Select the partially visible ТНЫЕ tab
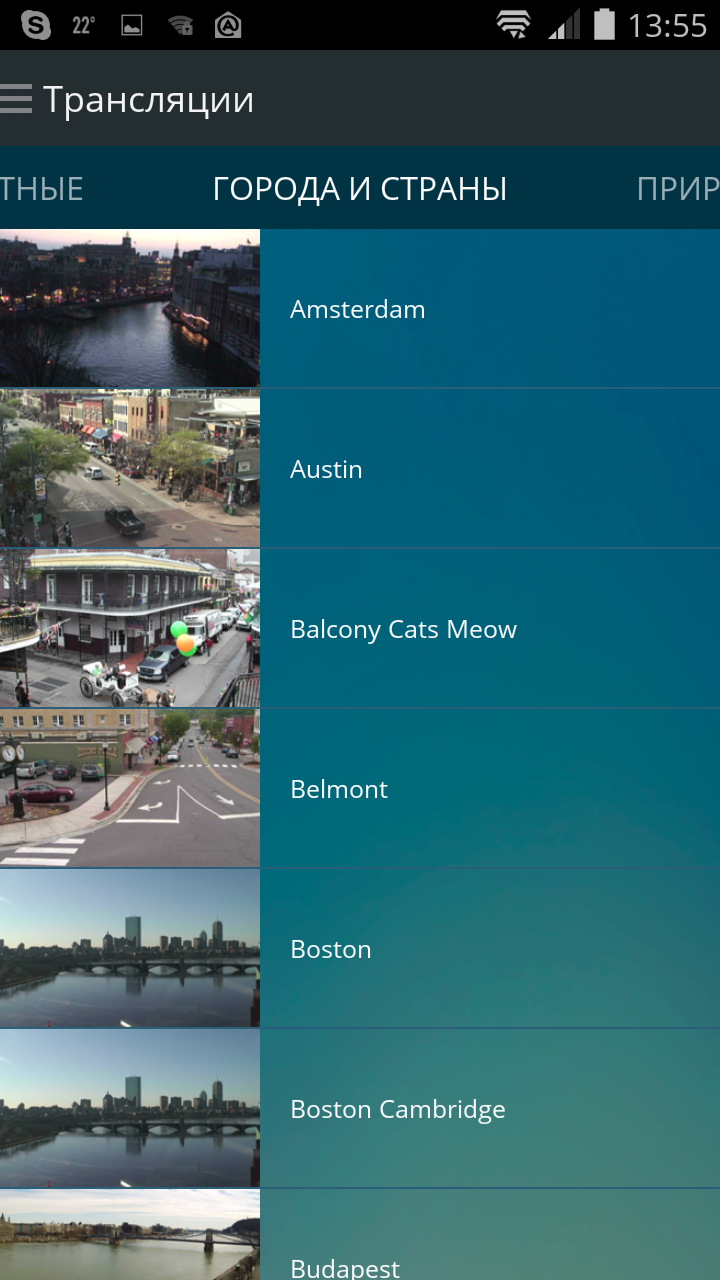 (42, 189)
